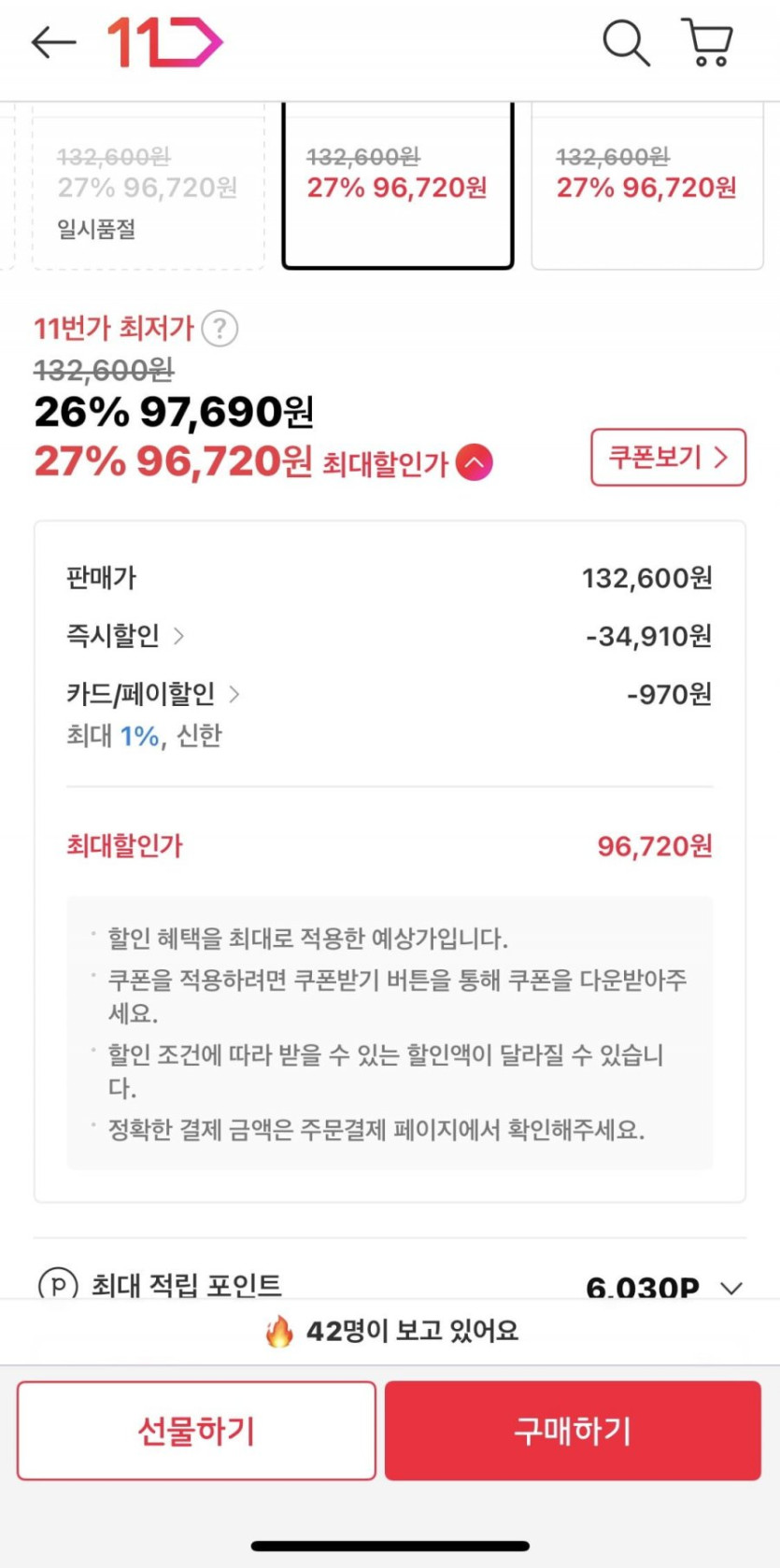Open the 11번가 최저가 help icon
This screenshot has height=1568, width=780.
[x=220, y=329]
